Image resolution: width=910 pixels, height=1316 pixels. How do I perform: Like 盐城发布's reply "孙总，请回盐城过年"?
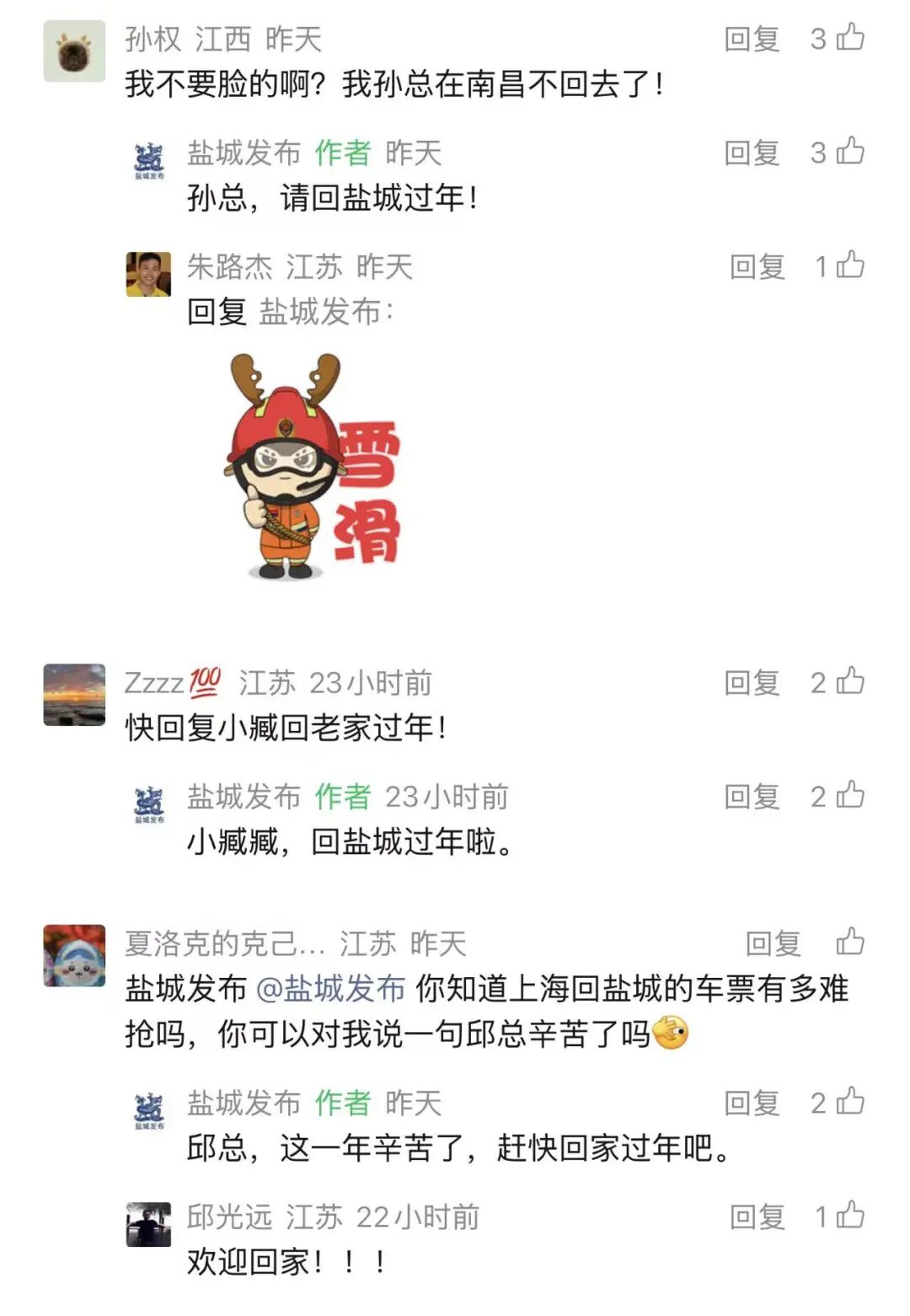pos(849,153)
